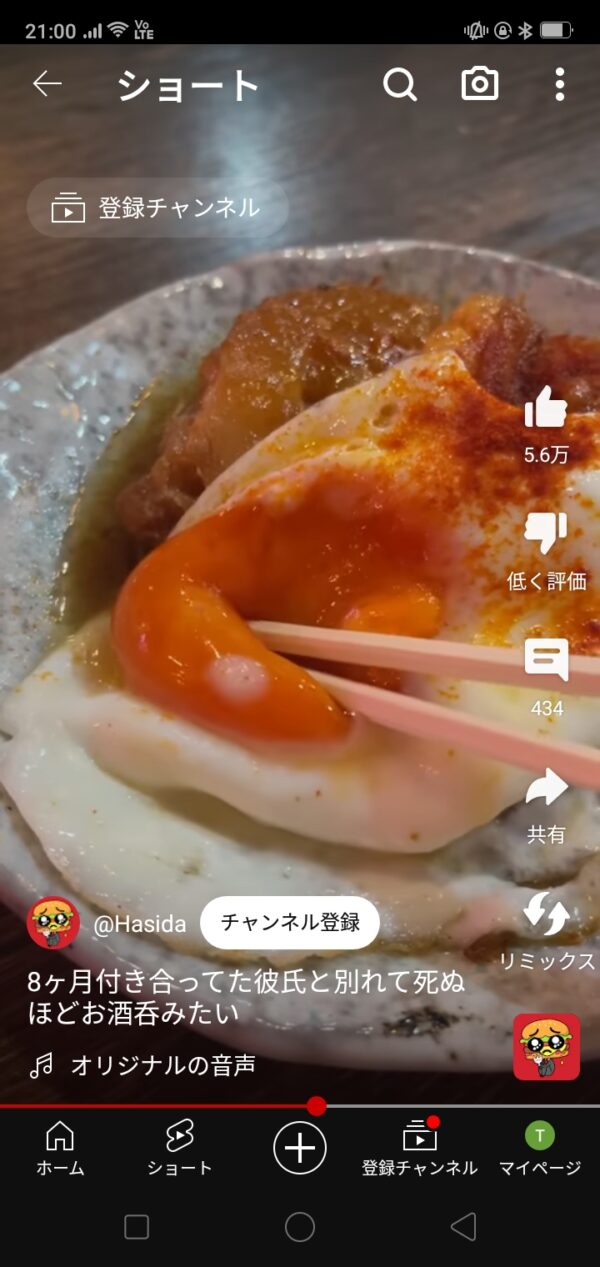
Task: Open the three-dot overflow menu
Action: (559, 85)
